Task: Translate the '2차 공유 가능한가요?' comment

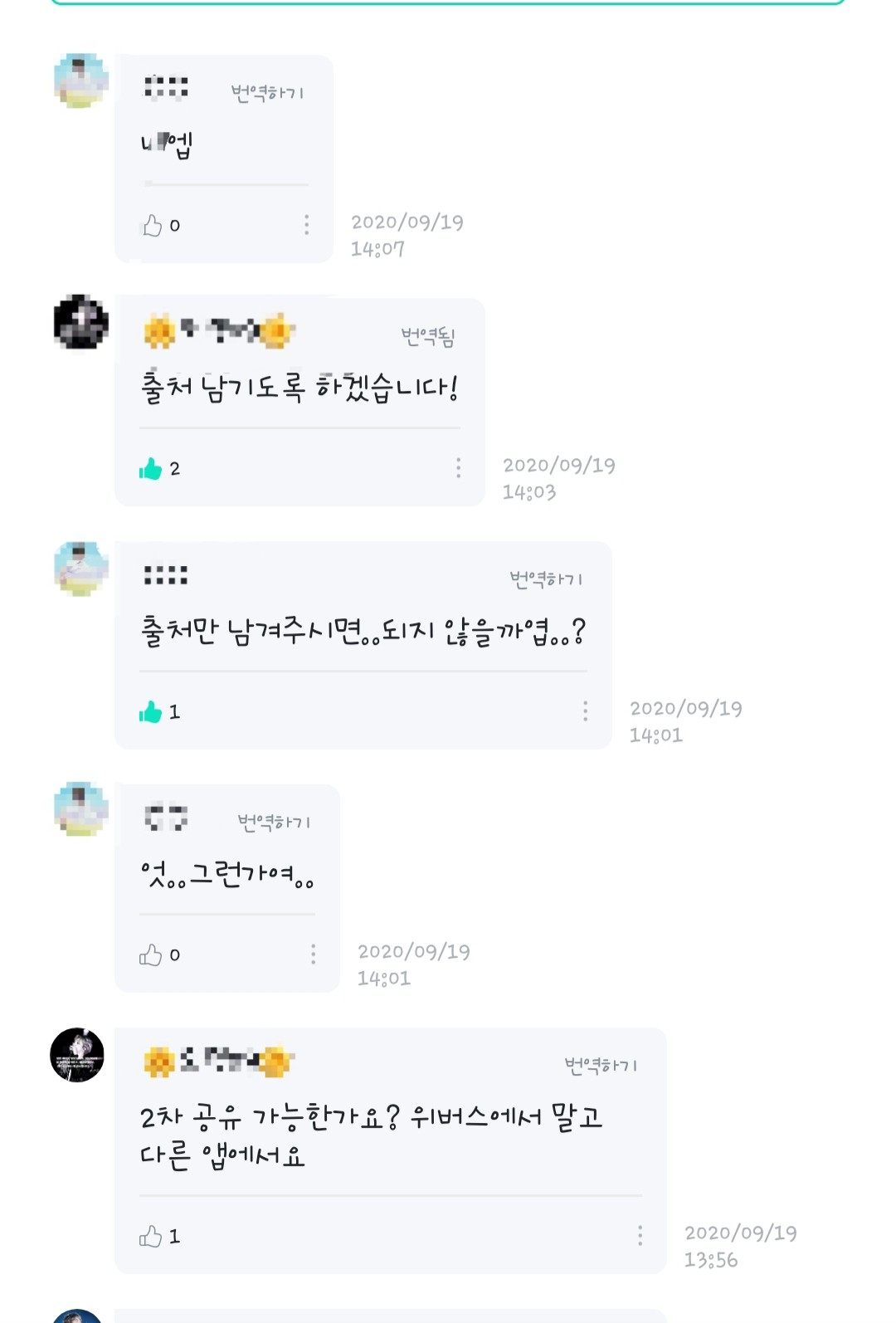Action: 601,1065
